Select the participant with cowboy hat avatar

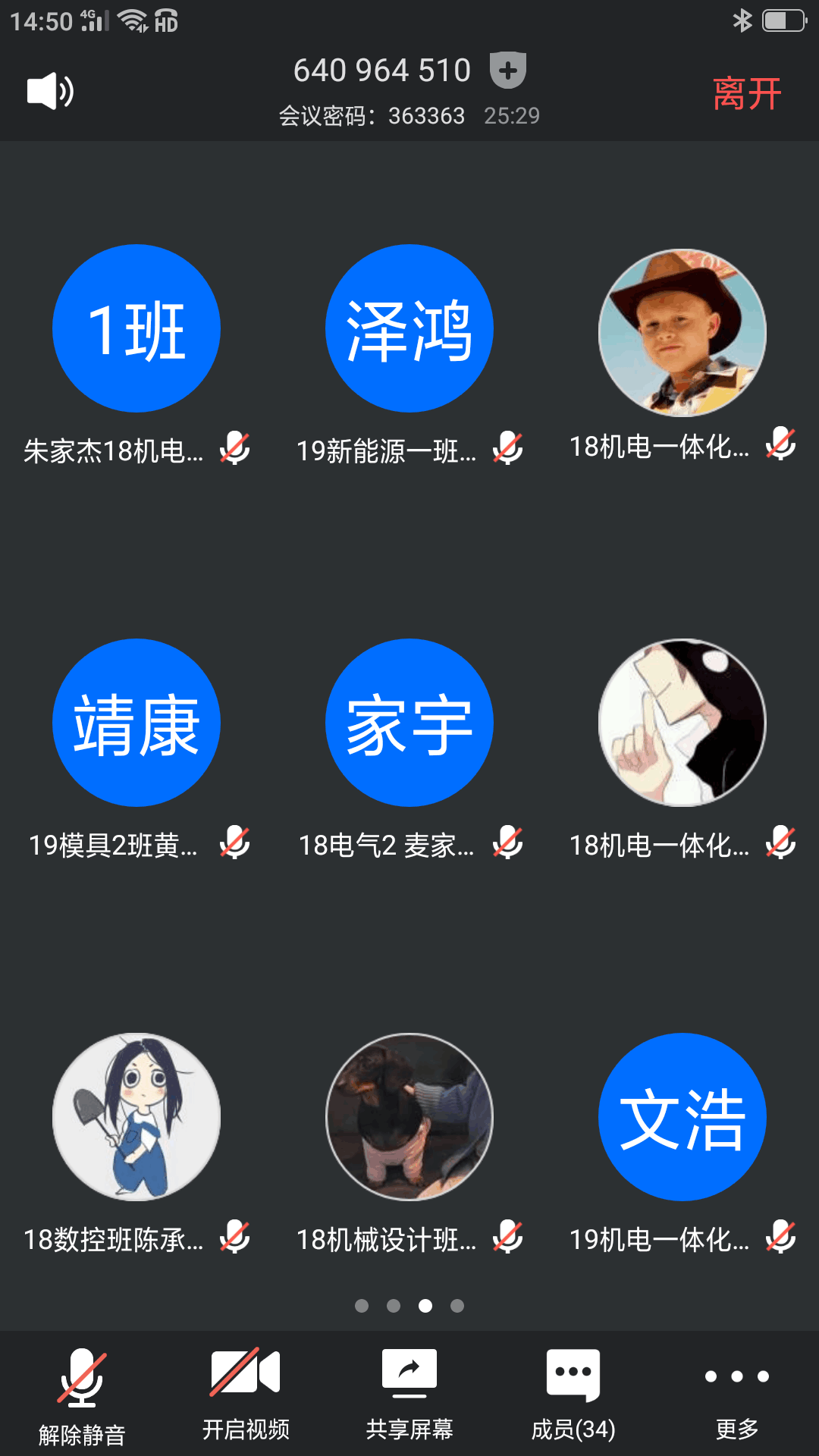tap(682, 332)
